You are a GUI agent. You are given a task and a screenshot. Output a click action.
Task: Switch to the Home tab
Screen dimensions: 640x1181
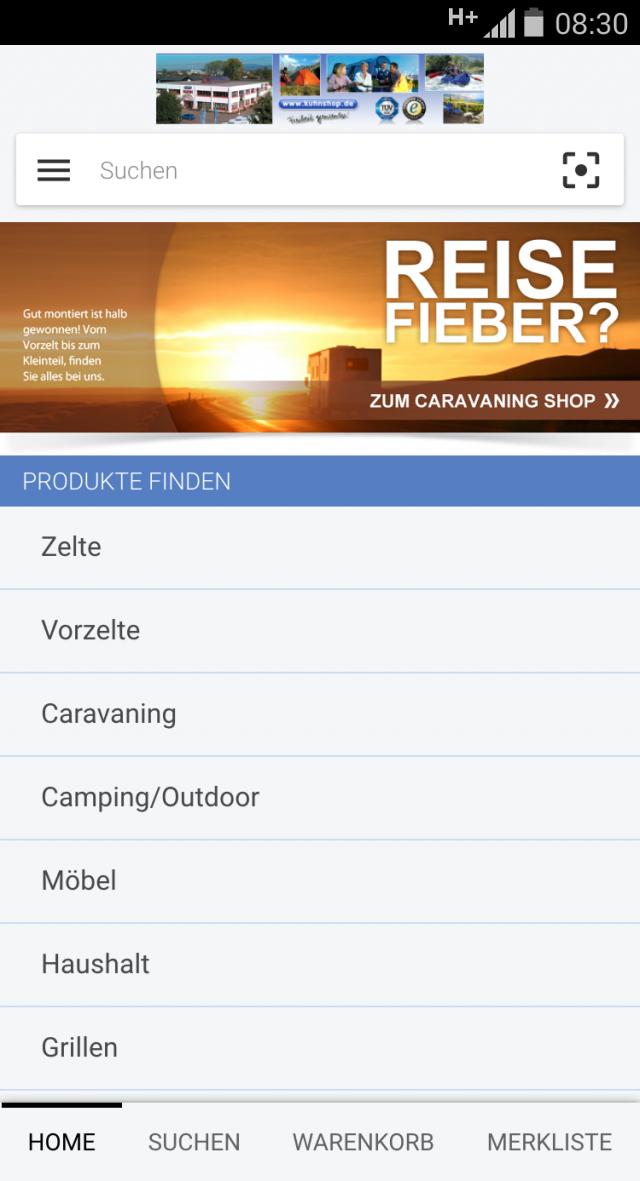tap(62, 1142)
